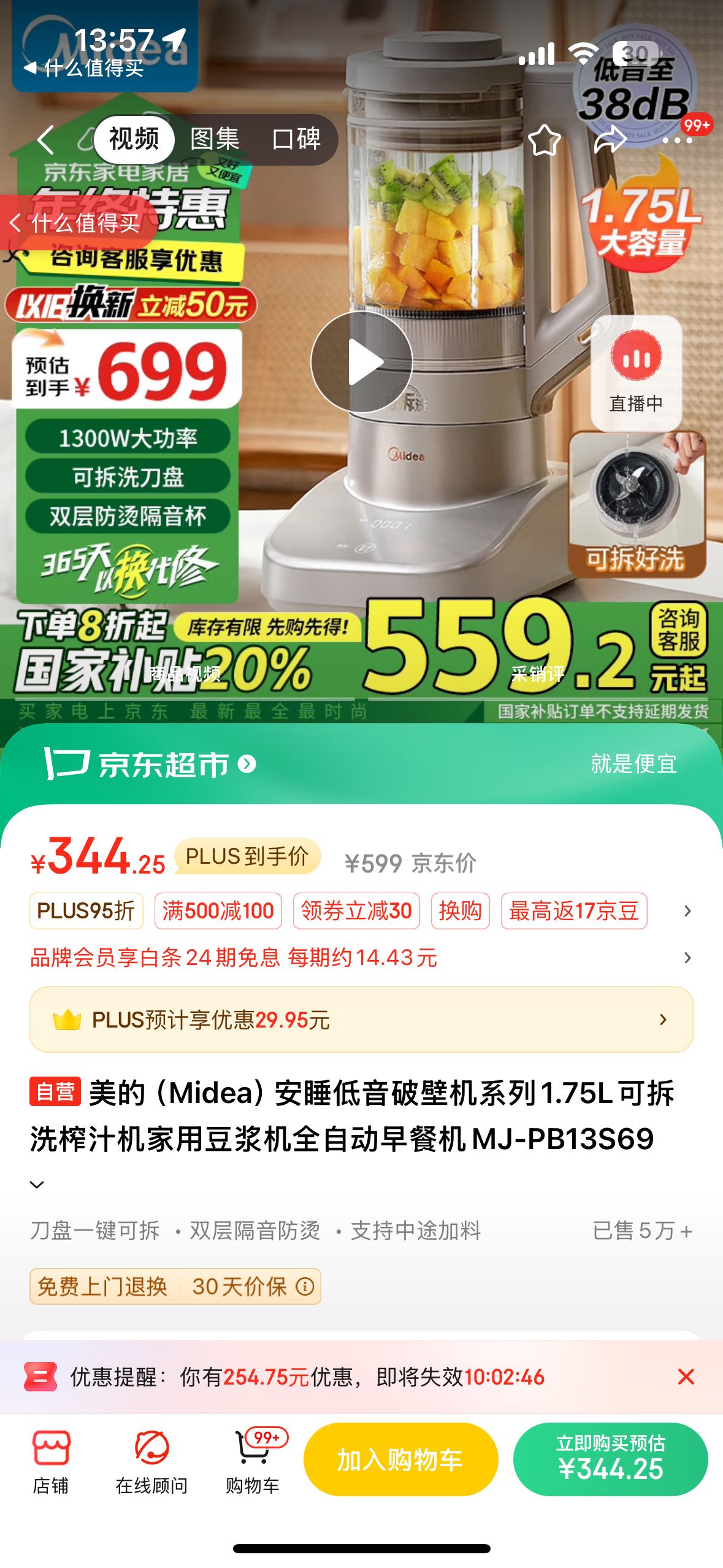
Task: View the 30天价保 info
Action: (253, 1286)
